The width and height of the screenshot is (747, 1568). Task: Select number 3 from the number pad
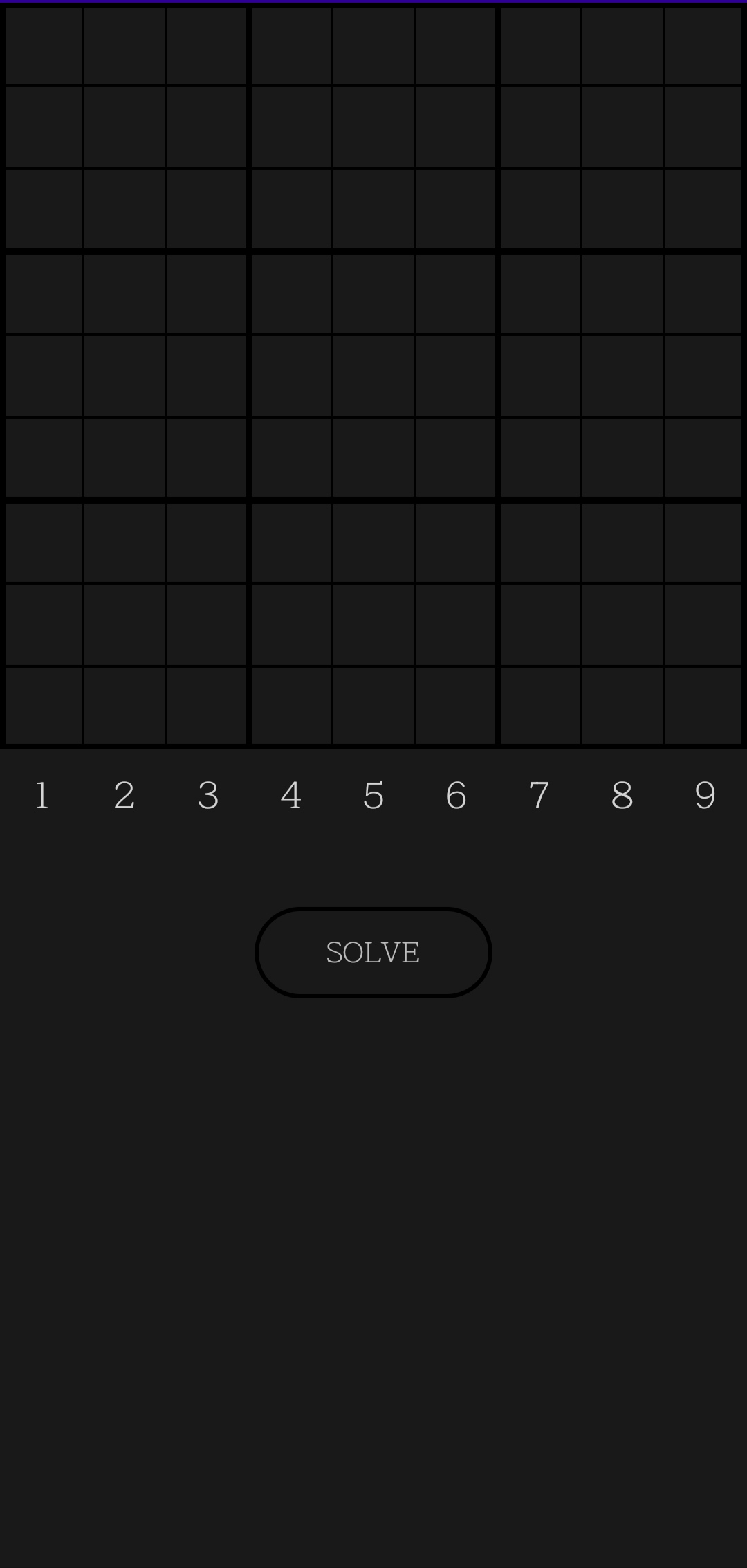207,794
